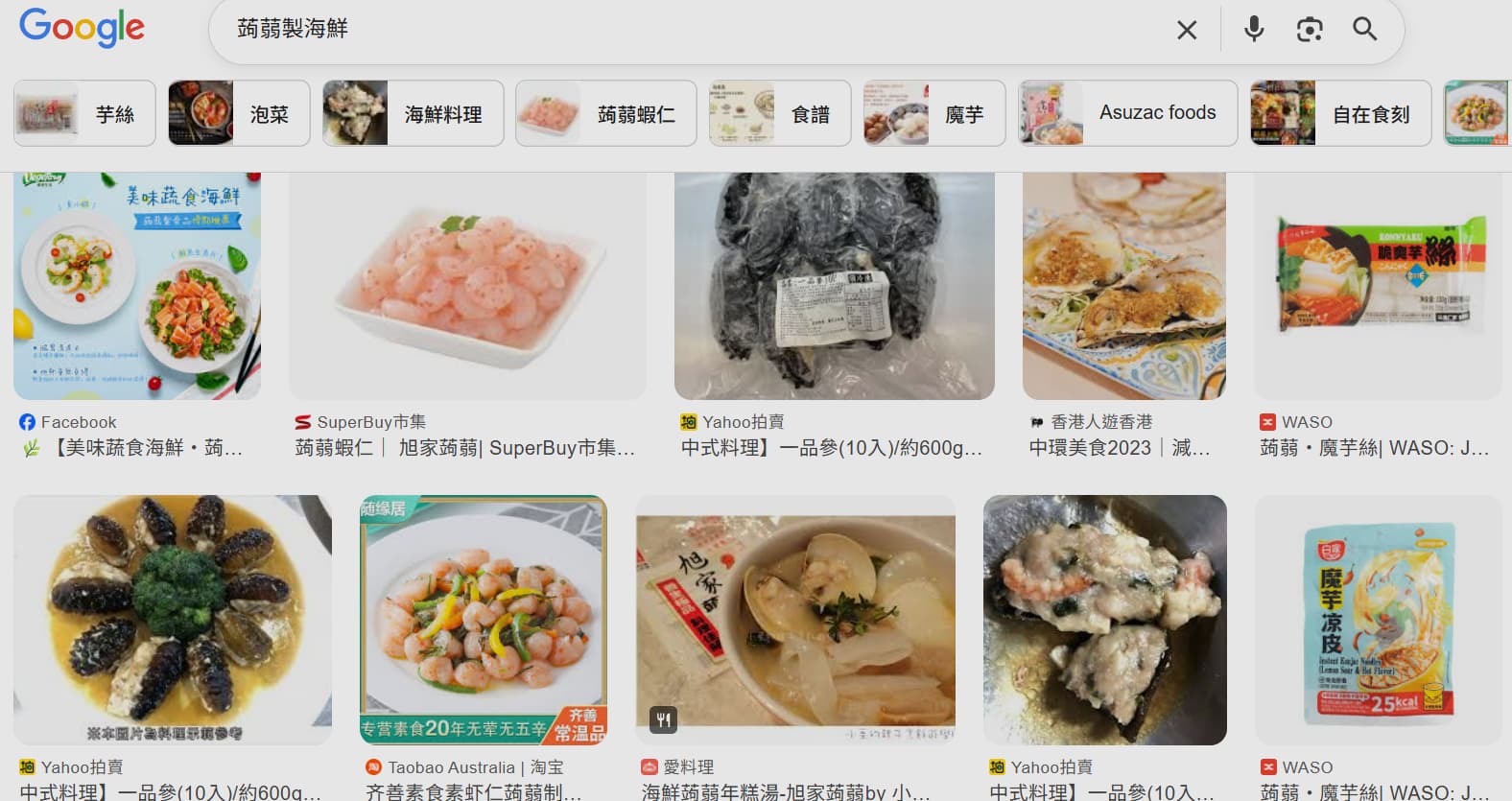Open Taobao Australia 素虾仁 image result

point(483,620)
